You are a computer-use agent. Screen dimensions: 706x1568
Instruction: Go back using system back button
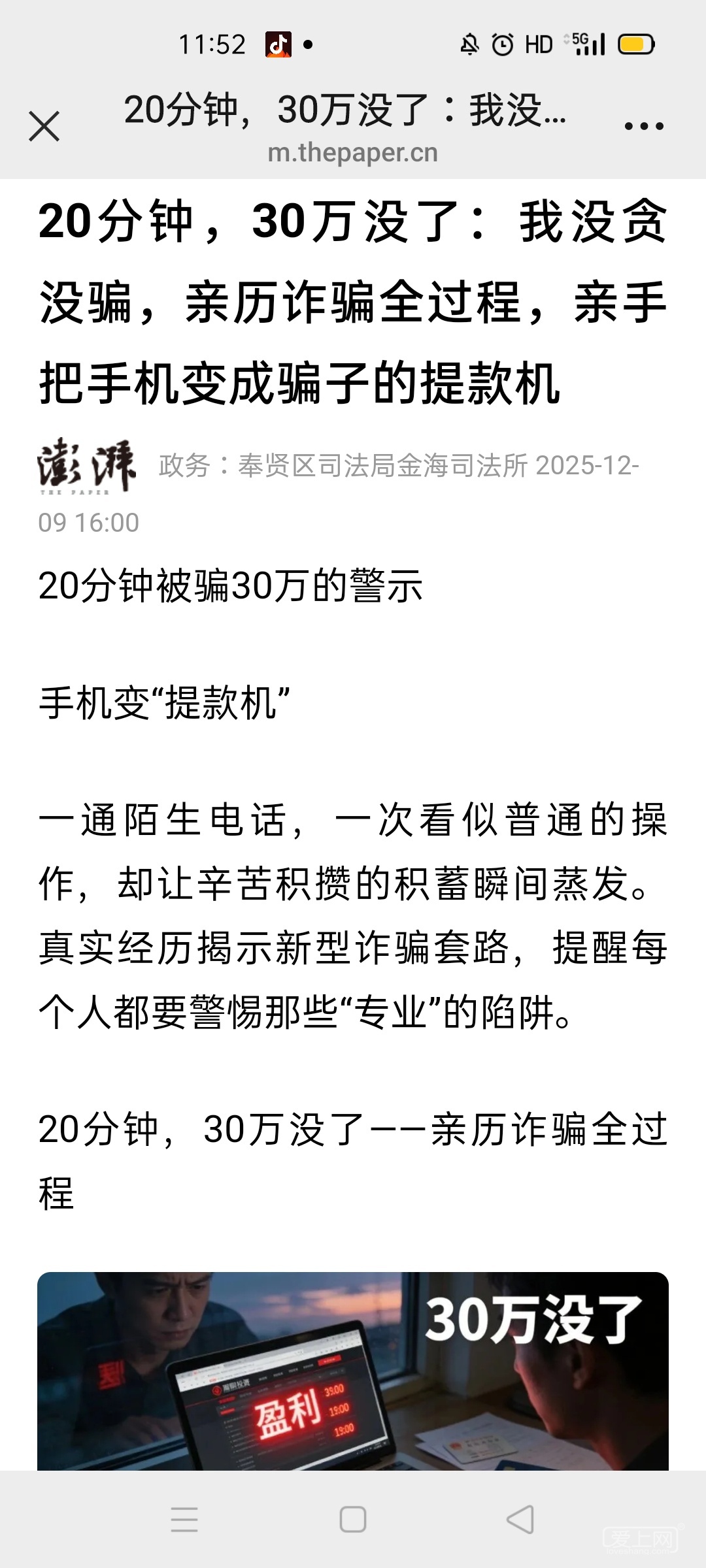coord(520,1519)
